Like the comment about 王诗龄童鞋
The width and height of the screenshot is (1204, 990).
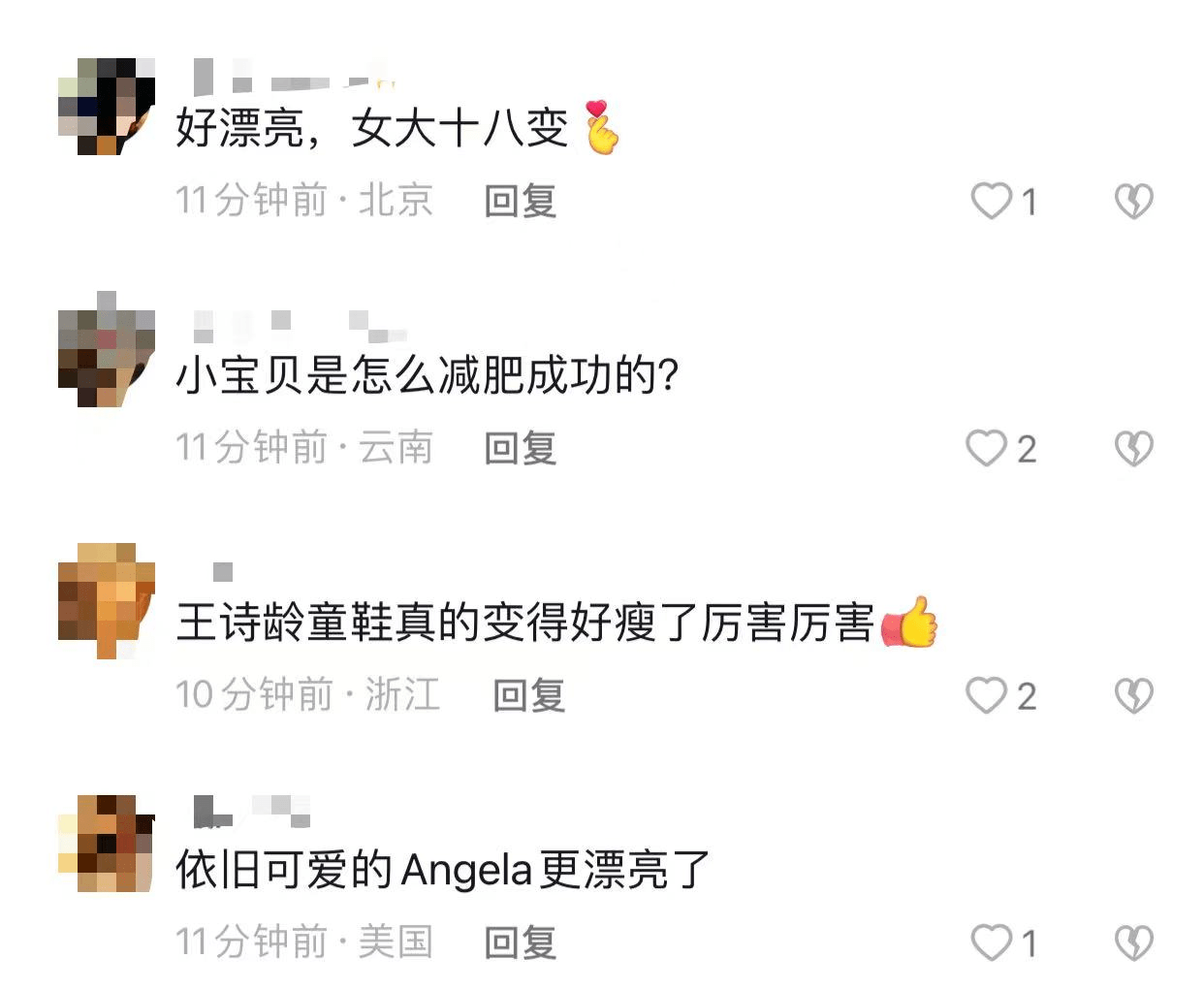click(x=987, y=695)
